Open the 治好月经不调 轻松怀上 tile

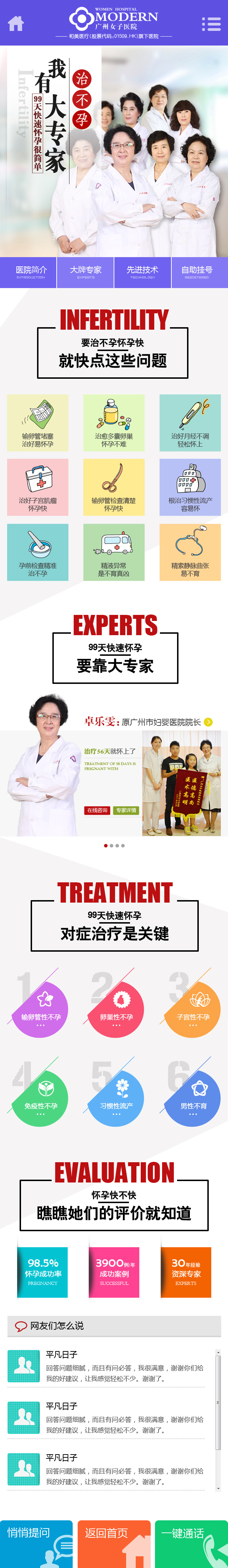190,422
